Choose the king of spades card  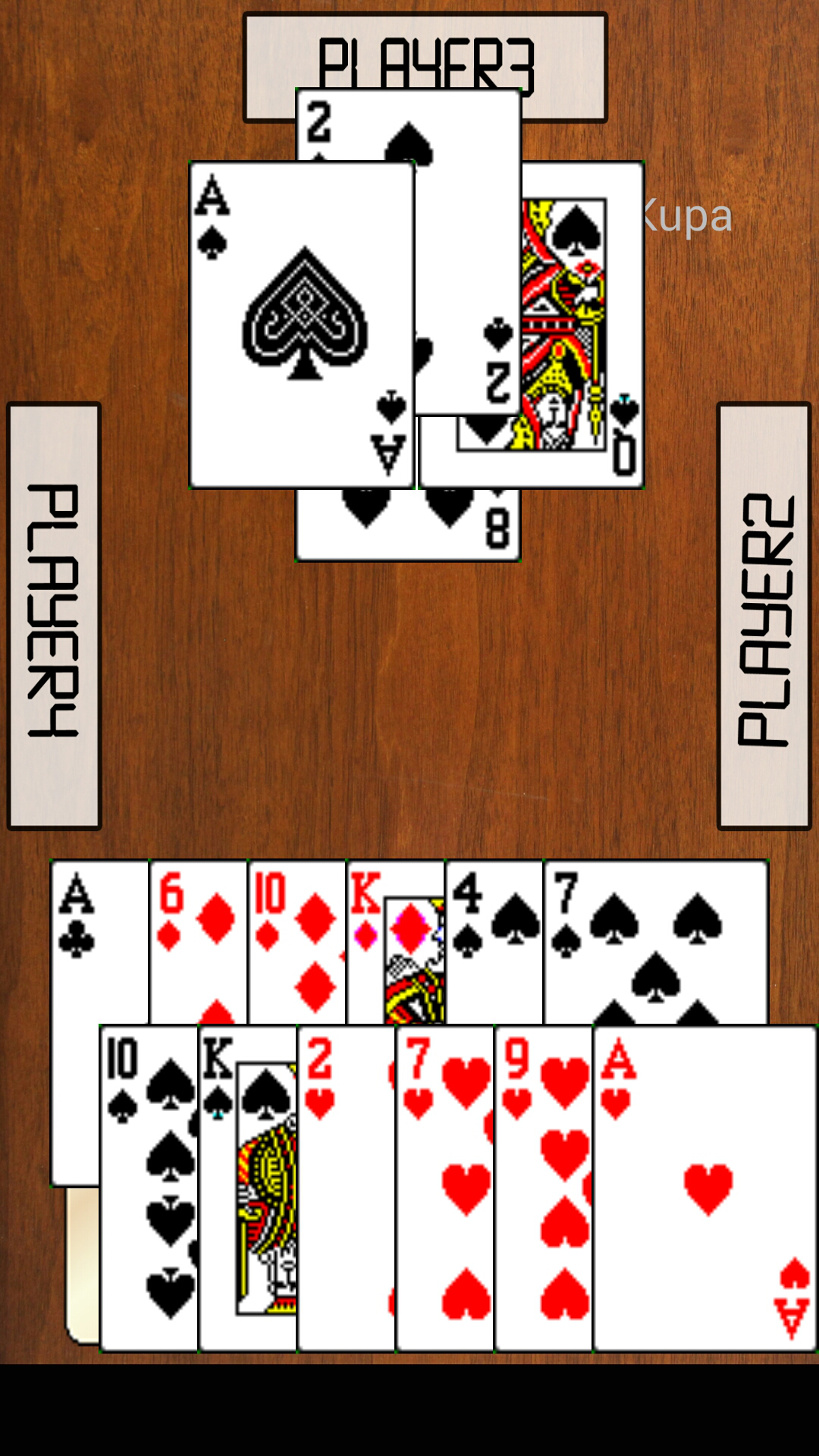(x=248, y=1188)
